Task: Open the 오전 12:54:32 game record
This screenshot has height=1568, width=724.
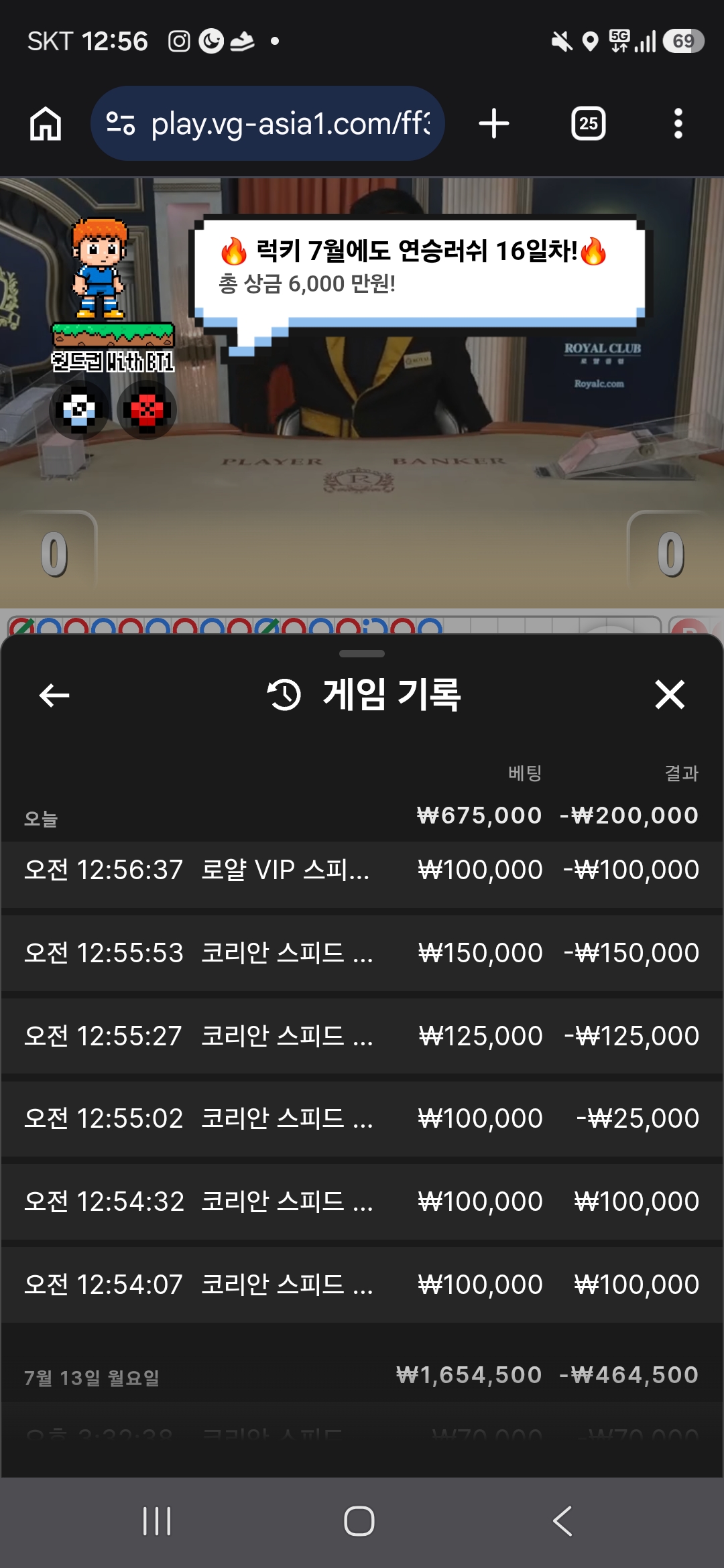Action: click(362, 1201)
